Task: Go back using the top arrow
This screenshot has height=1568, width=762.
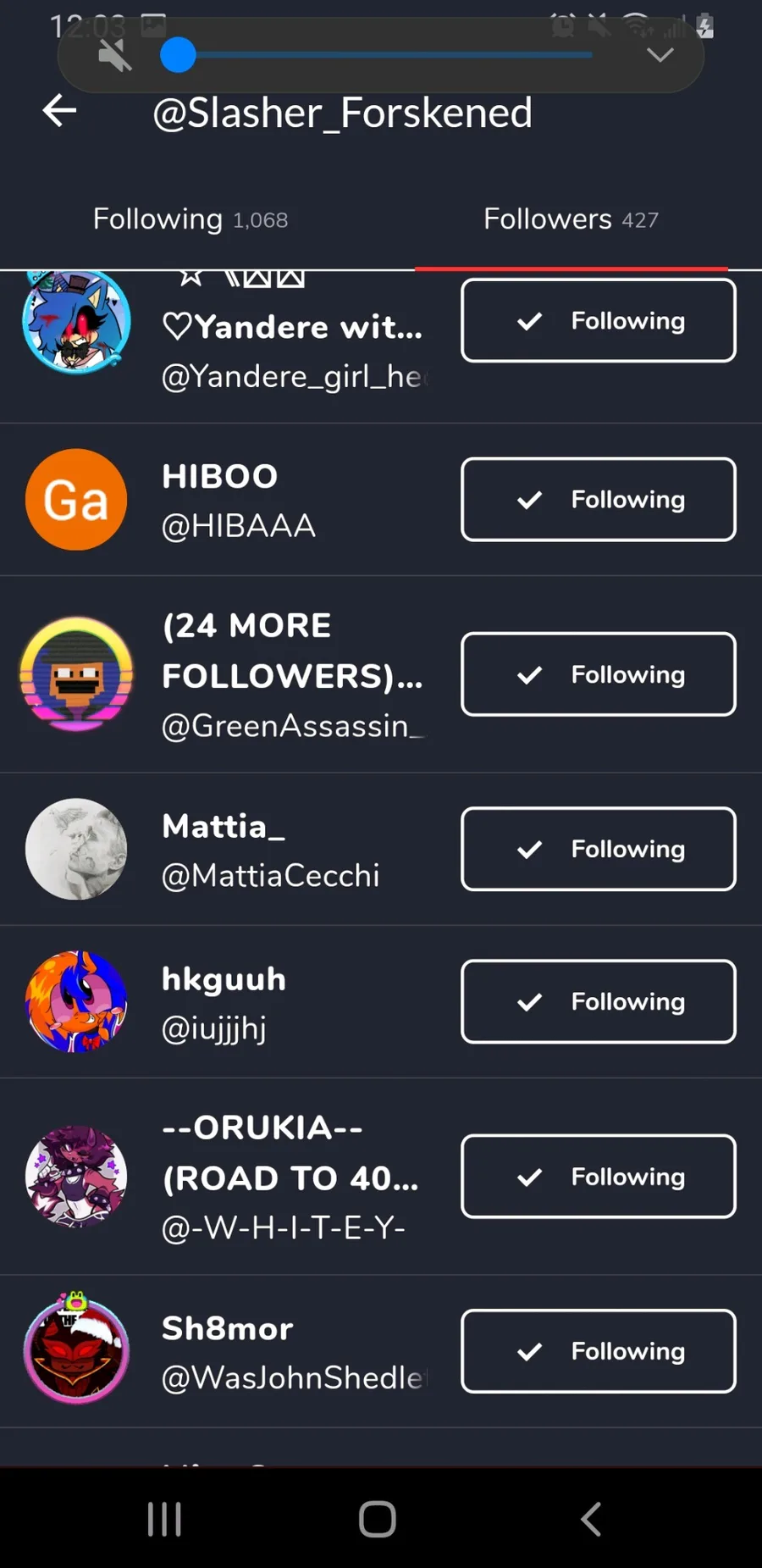Action: tap(59, 111)
